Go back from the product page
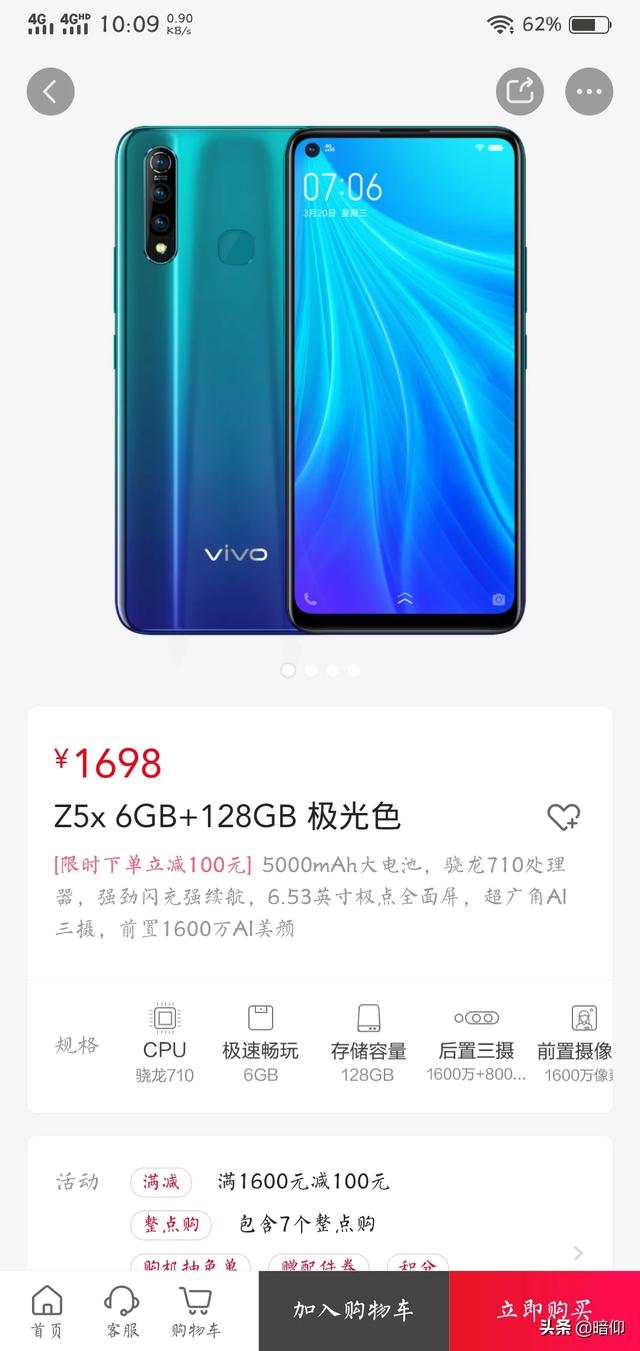 pos(50,92)
